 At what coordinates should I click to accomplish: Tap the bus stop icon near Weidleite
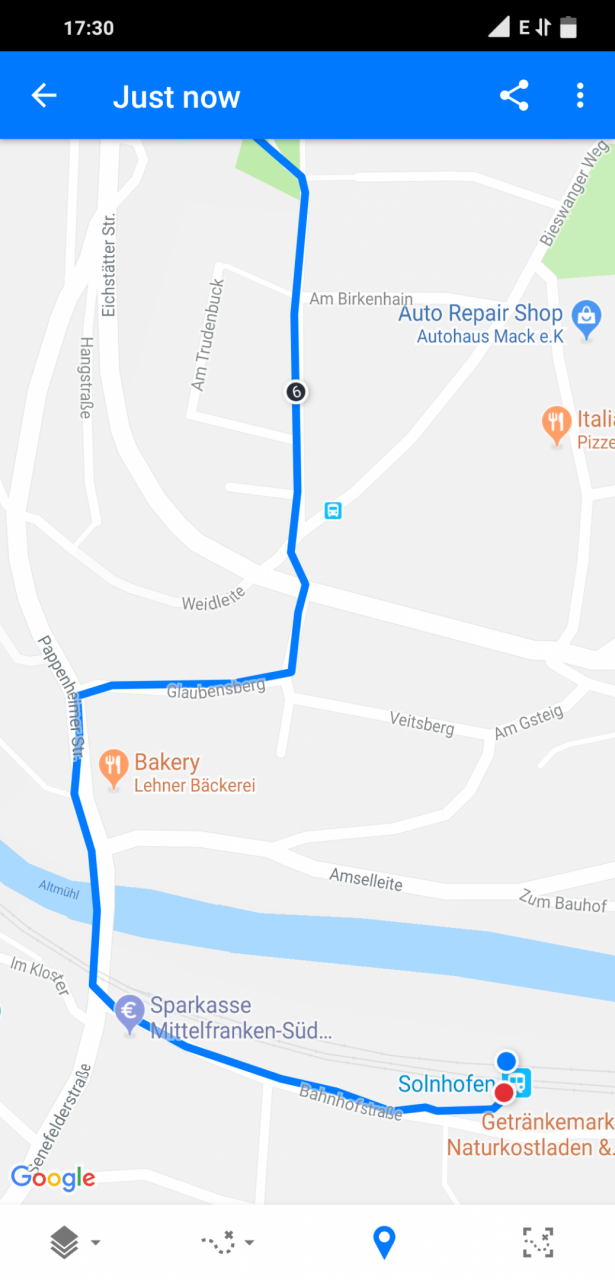pos(333,511)
